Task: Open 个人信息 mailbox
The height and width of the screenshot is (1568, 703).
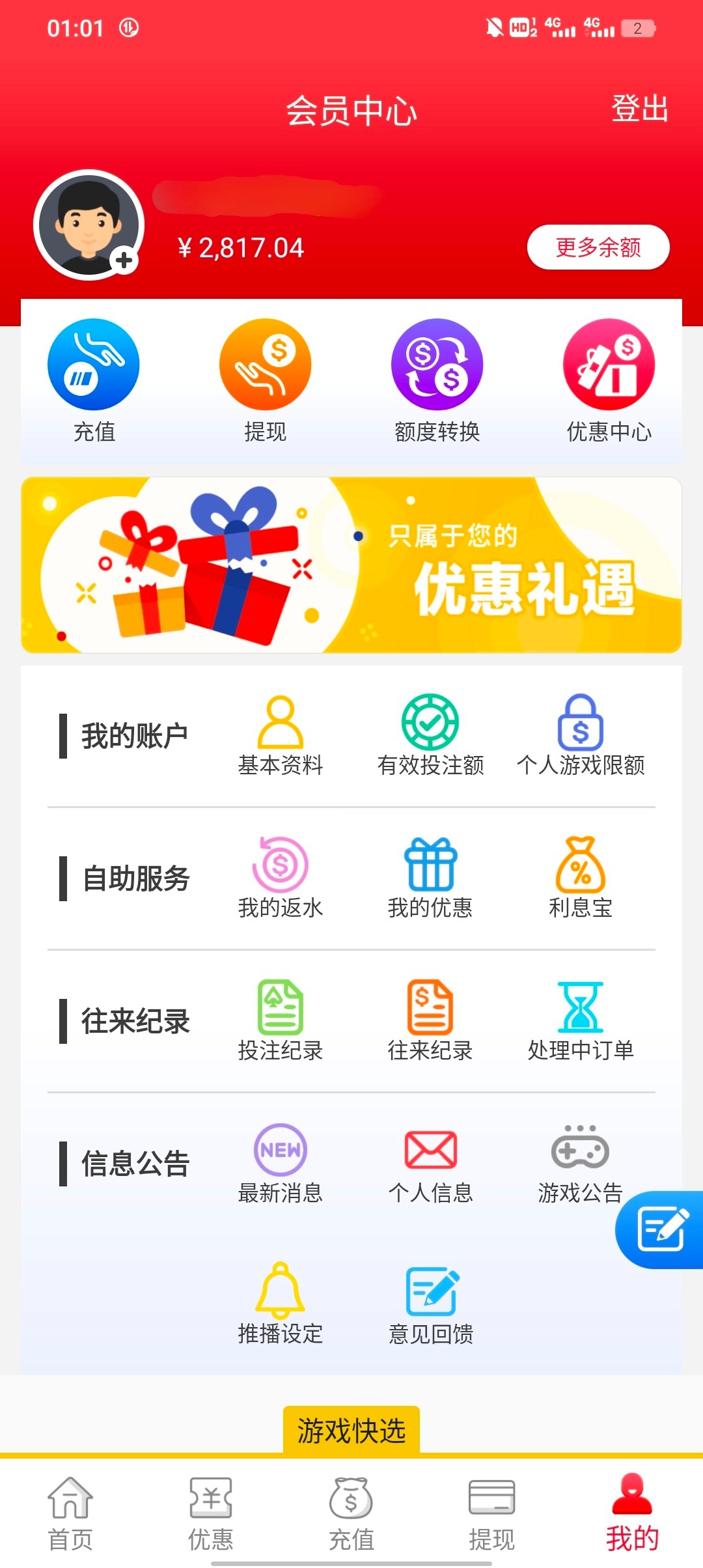Action: (430, 1164)
